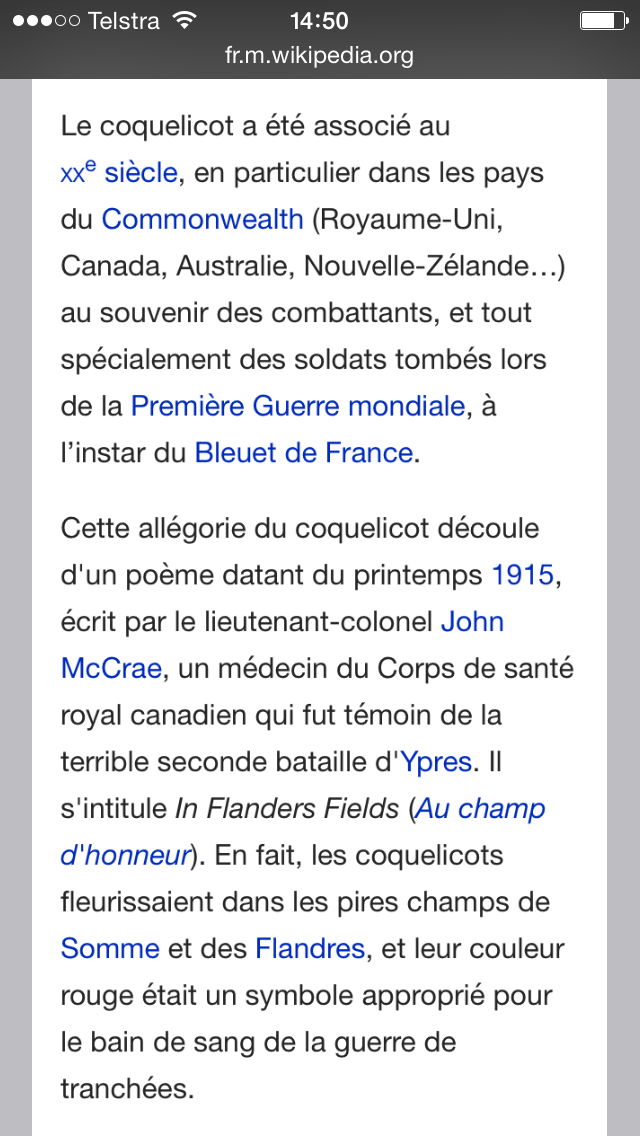Open the Première Guerre mondiale article
The width and height of the screenshot is (640, 1136).
[298, 406]
